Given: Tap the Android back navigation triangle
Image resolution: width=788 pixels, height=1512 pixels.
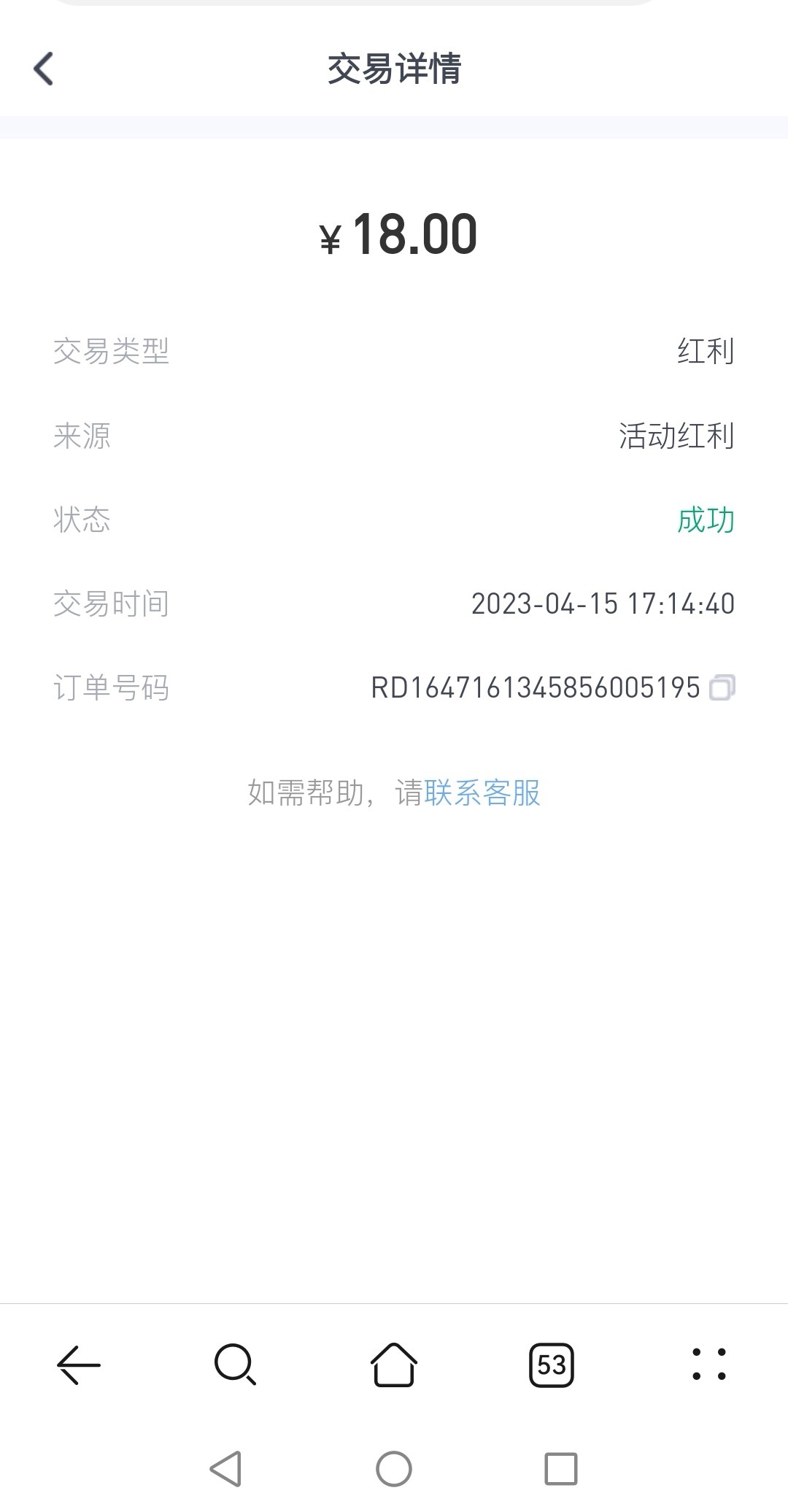Looking at the screenshot, I should 226,1470.
